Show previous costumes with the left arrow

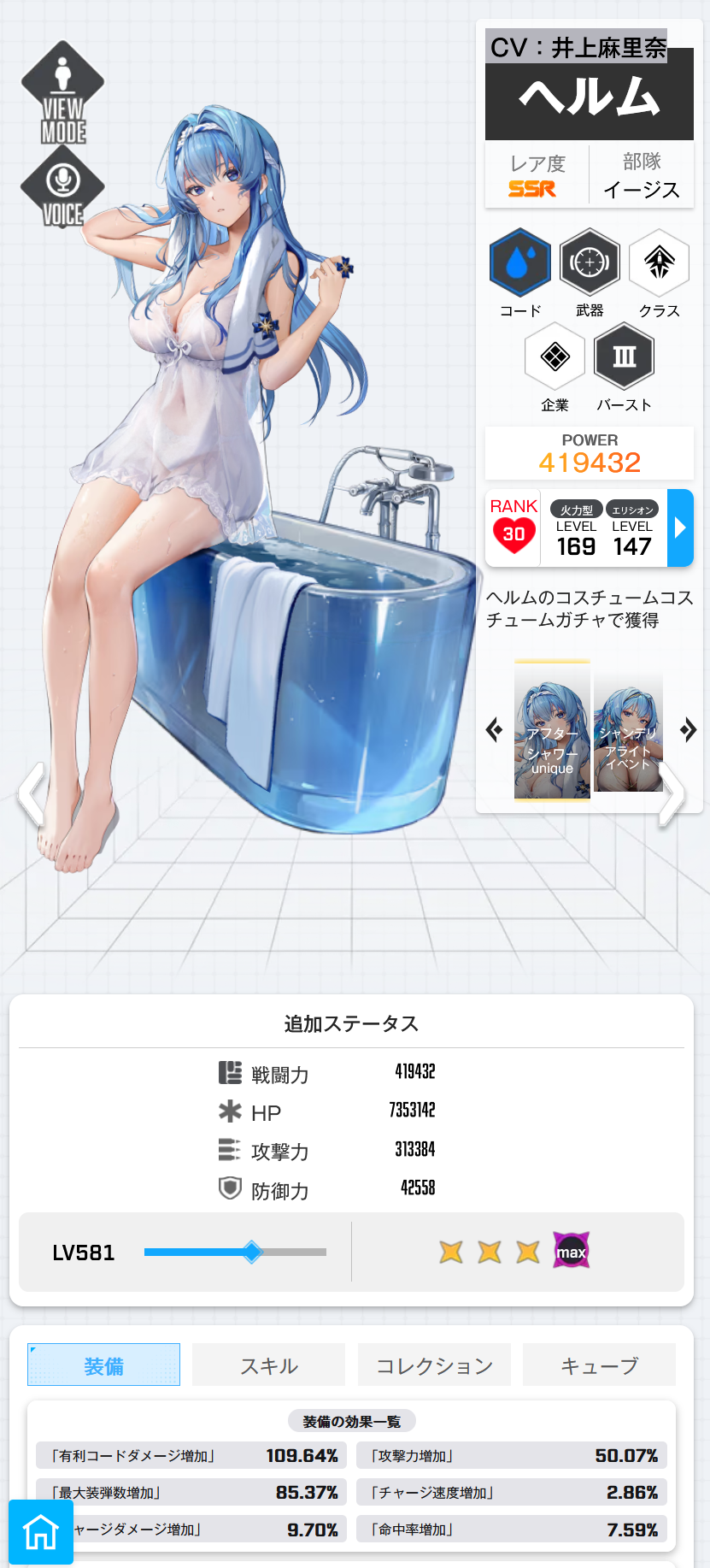(494, 730)
